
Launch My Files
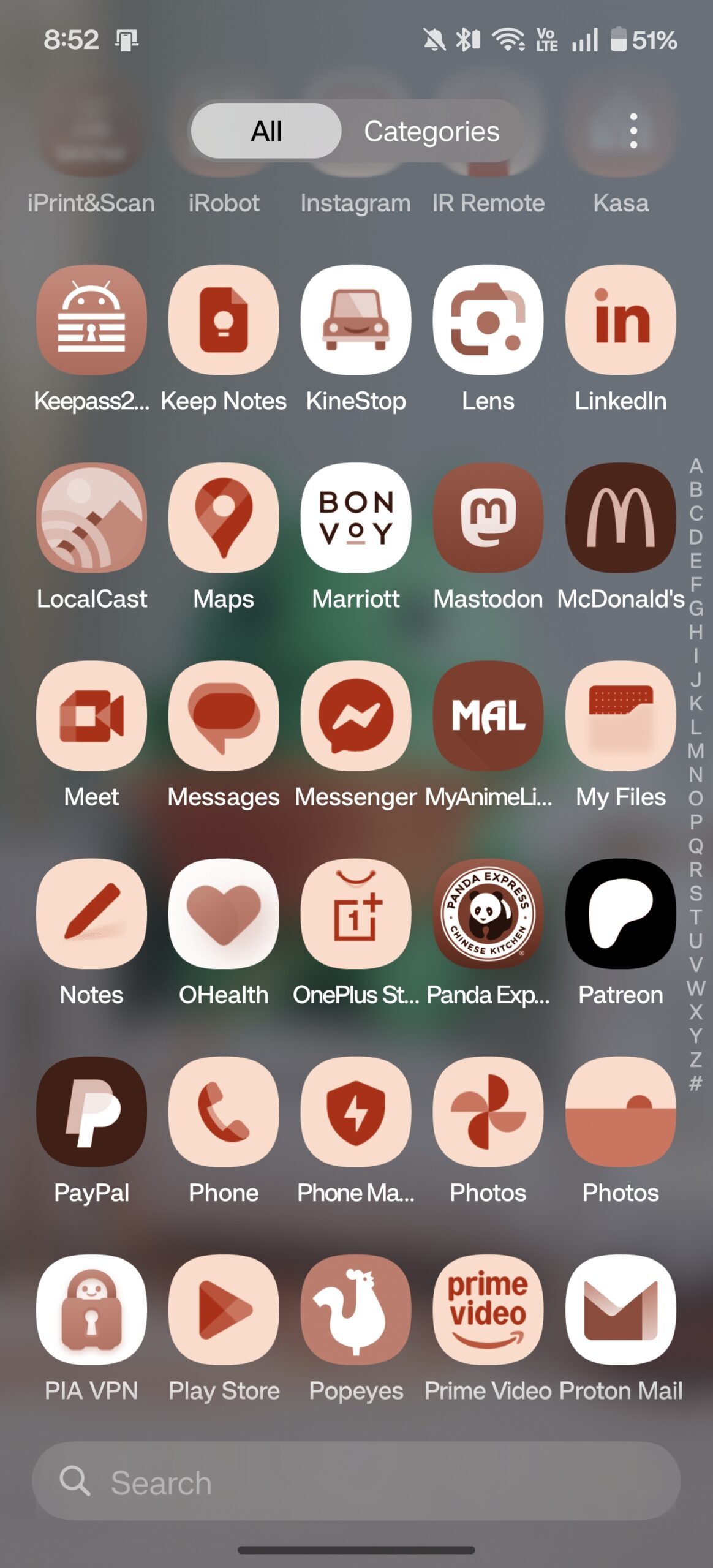click(621, 715)
